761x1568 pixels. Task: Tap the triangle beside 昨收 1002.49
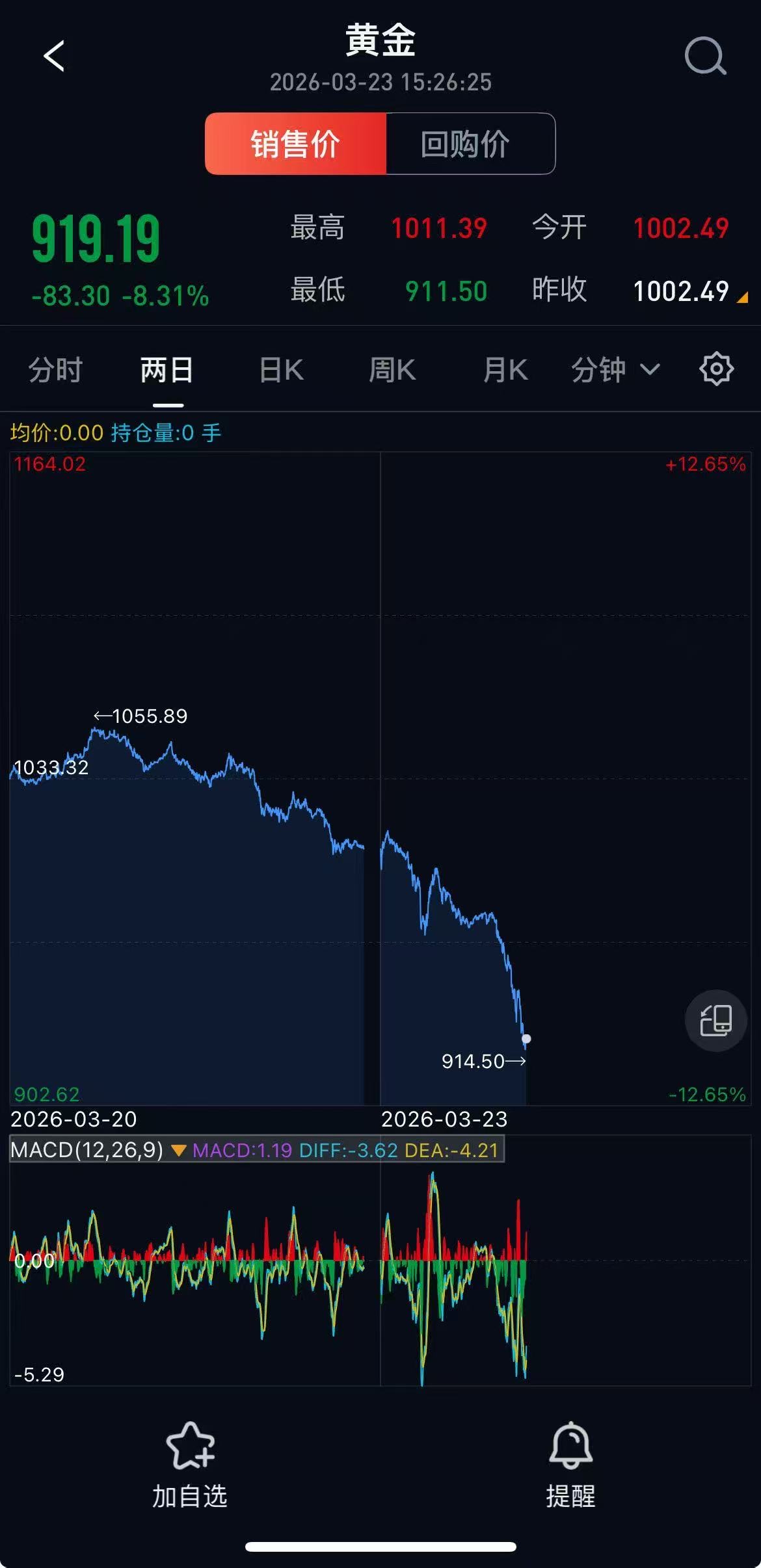tap(742, 298)
